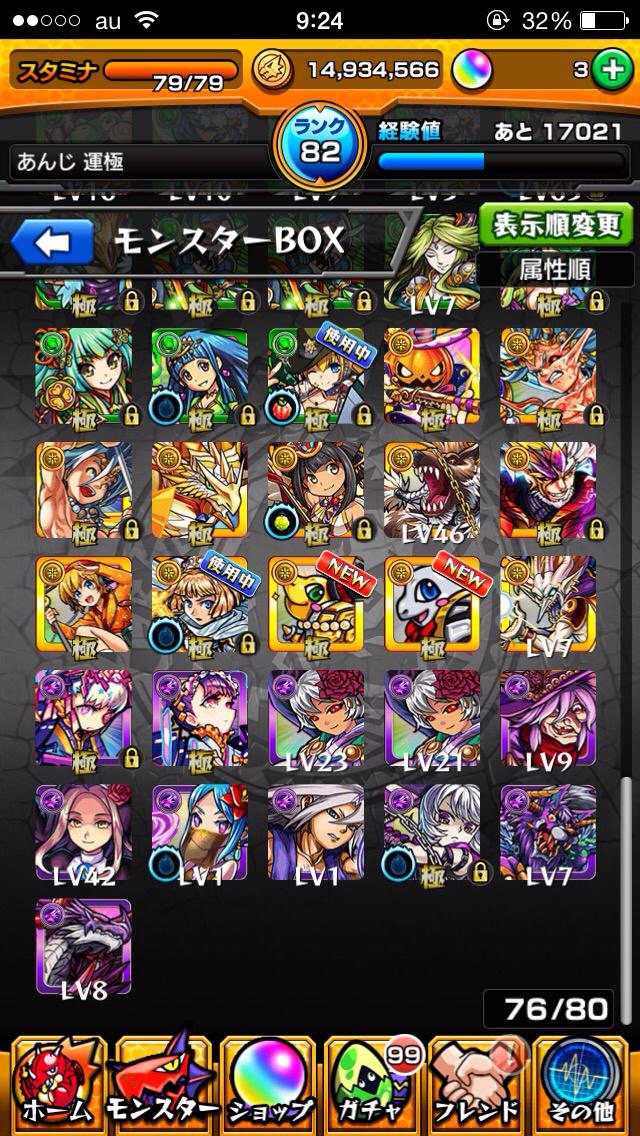This screenshot has width=640, height=1136.
Task: Tap the 表示順変更 sort order button
Action: pos(555,225)
